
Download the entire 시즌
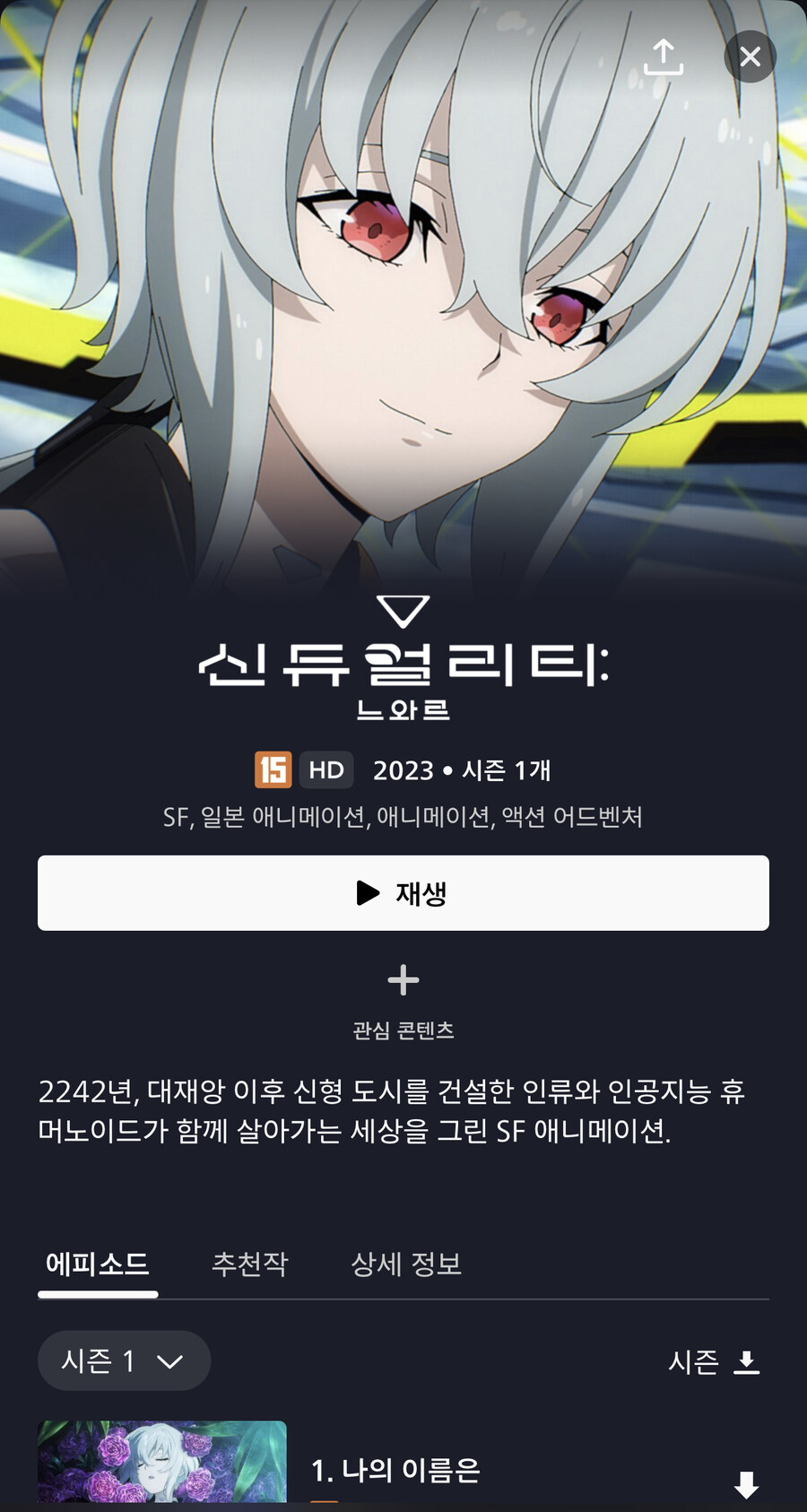coord(714,1362)
